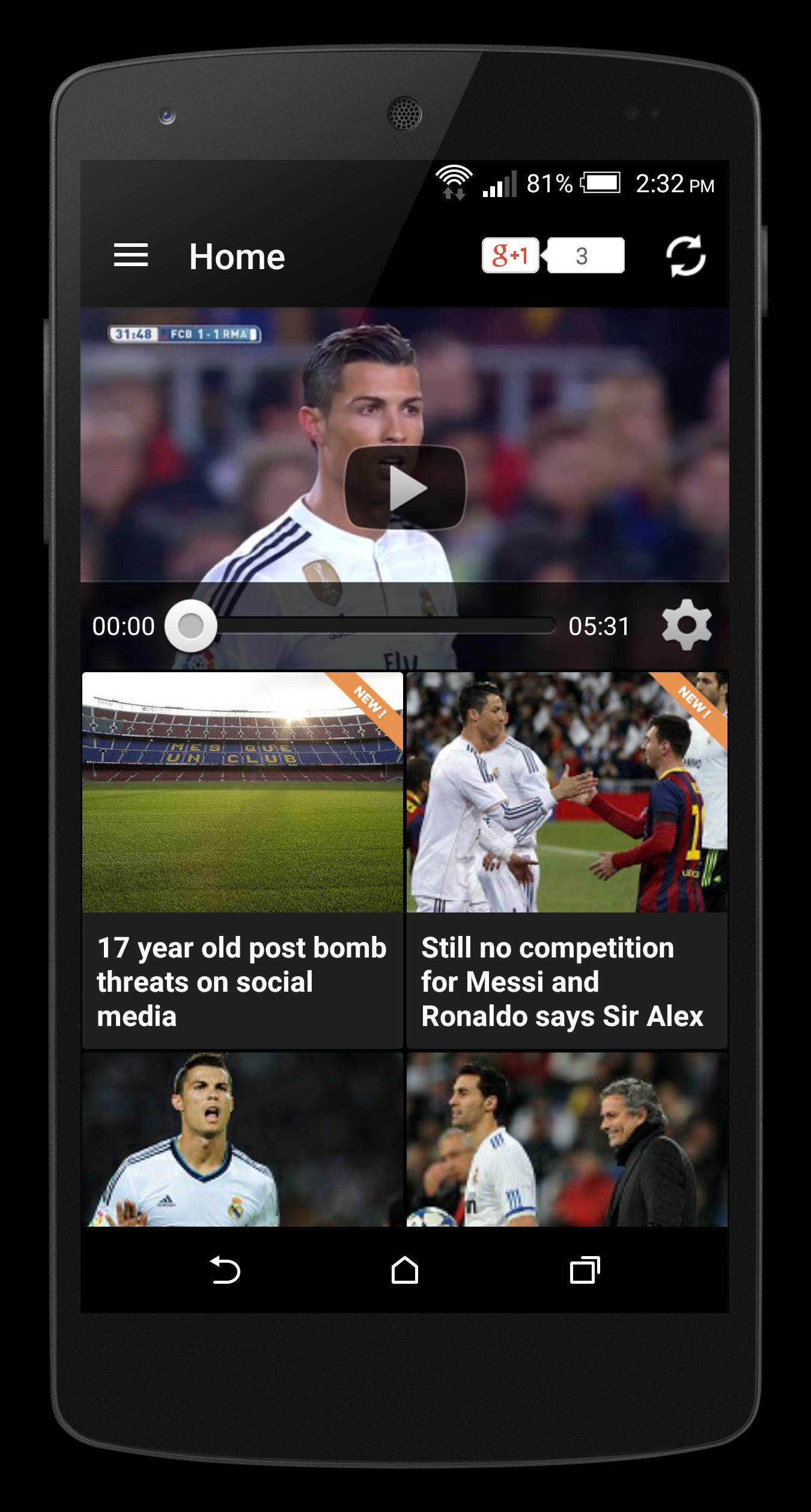Open the article about 17 year old bomb threats
Screen dimensions: 811x1512
(x=242, y=860)
